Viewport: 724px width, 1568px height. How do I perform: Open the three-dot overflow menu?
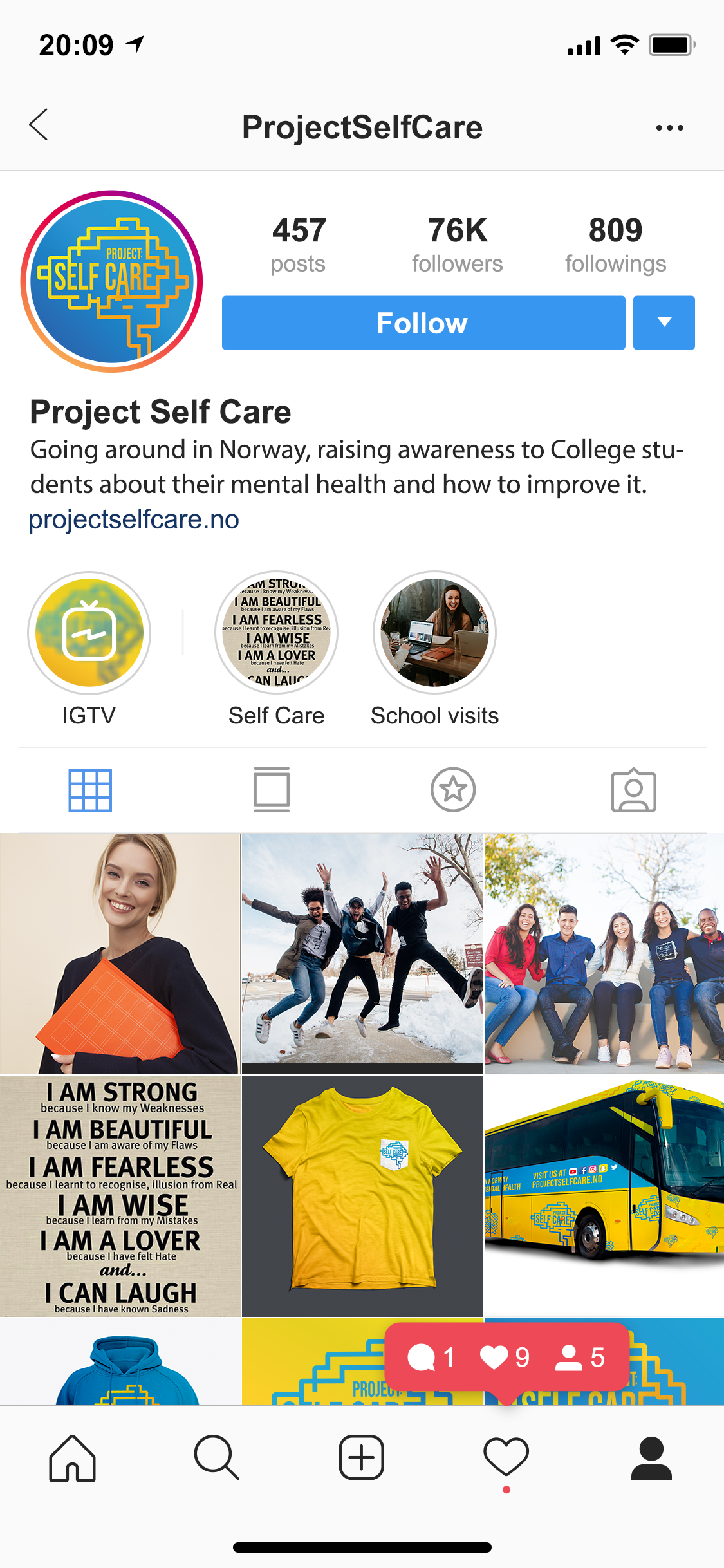tap(669, 127)
